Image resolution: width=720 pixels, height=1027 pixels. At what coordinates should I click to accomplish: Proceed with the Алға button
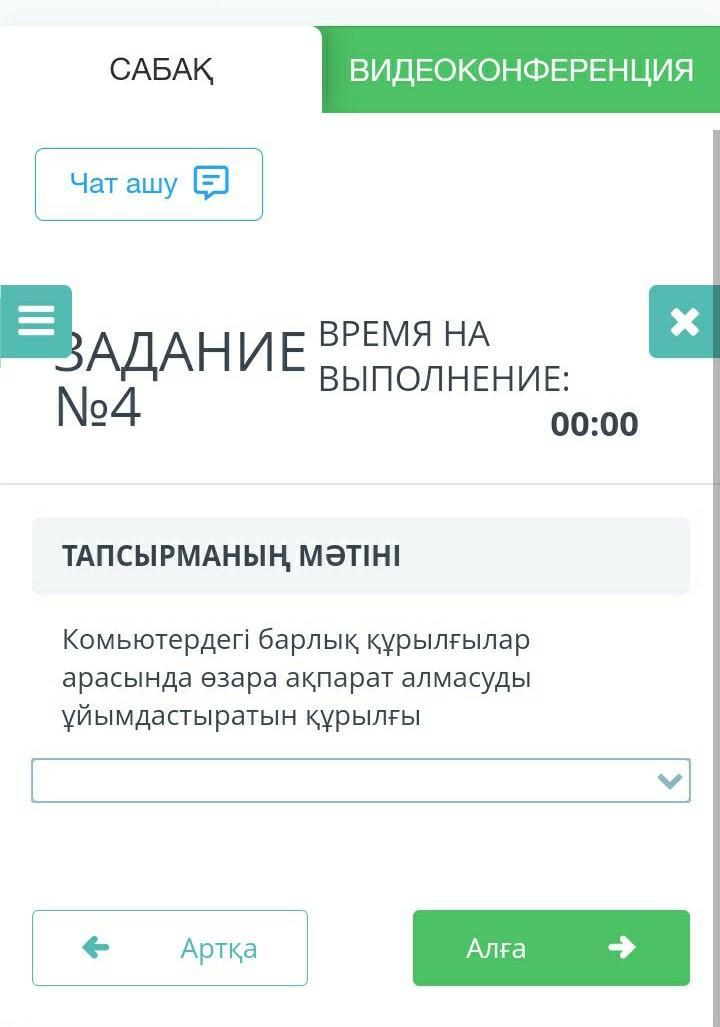551,948
